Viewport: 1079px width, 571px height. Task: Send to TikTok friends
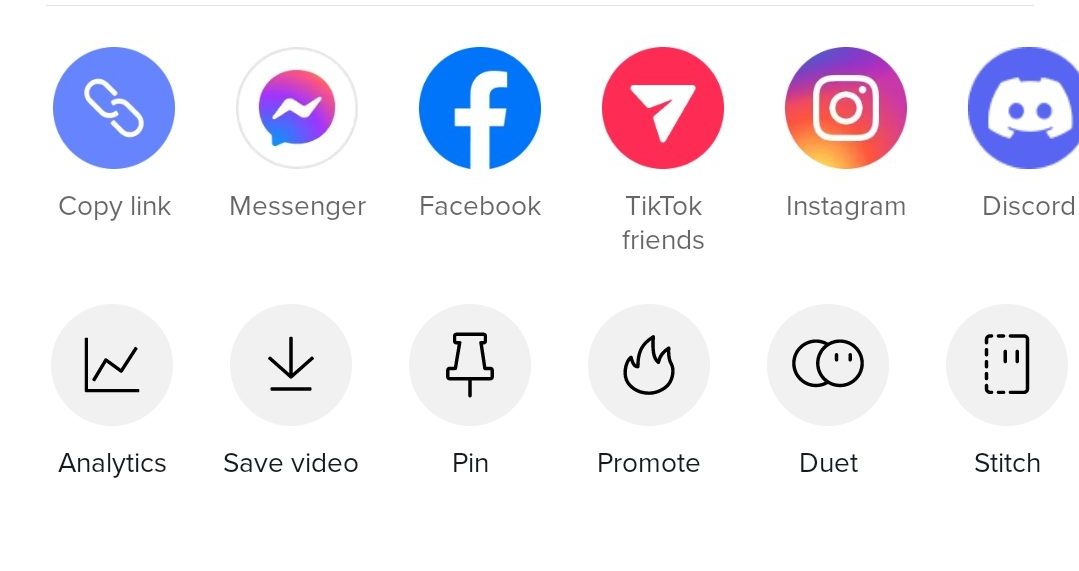point(663,108)
